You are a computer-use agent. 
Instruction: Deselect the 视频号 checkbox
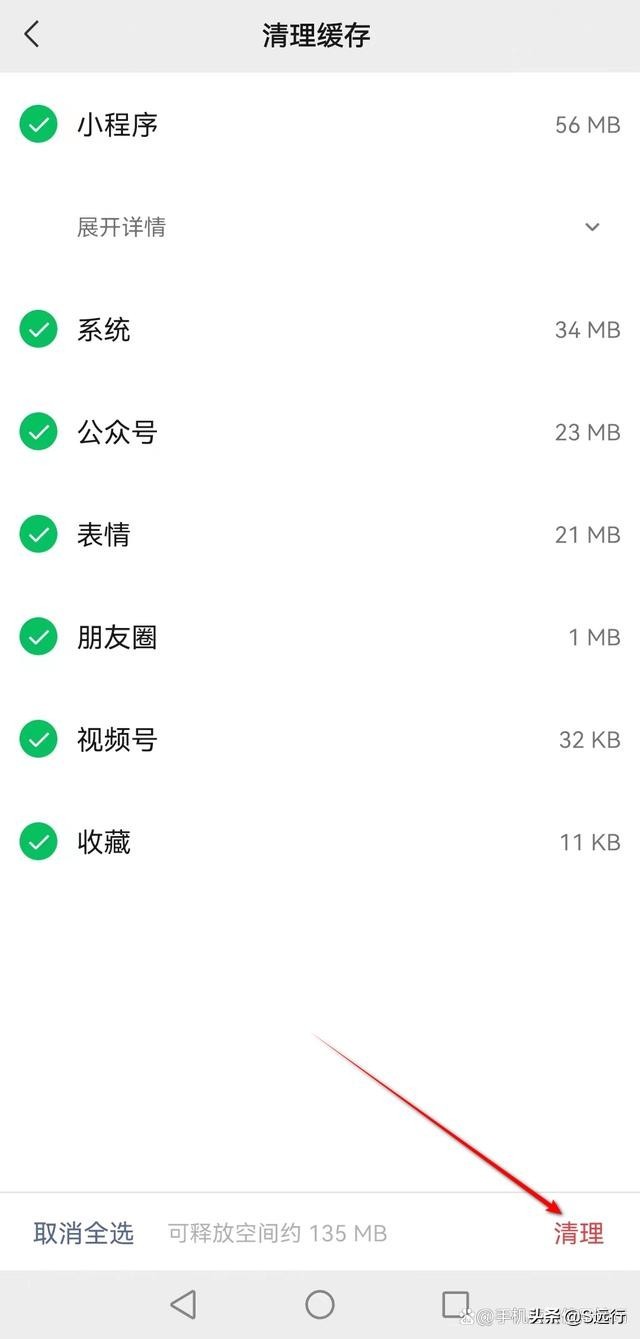point(38,740)
